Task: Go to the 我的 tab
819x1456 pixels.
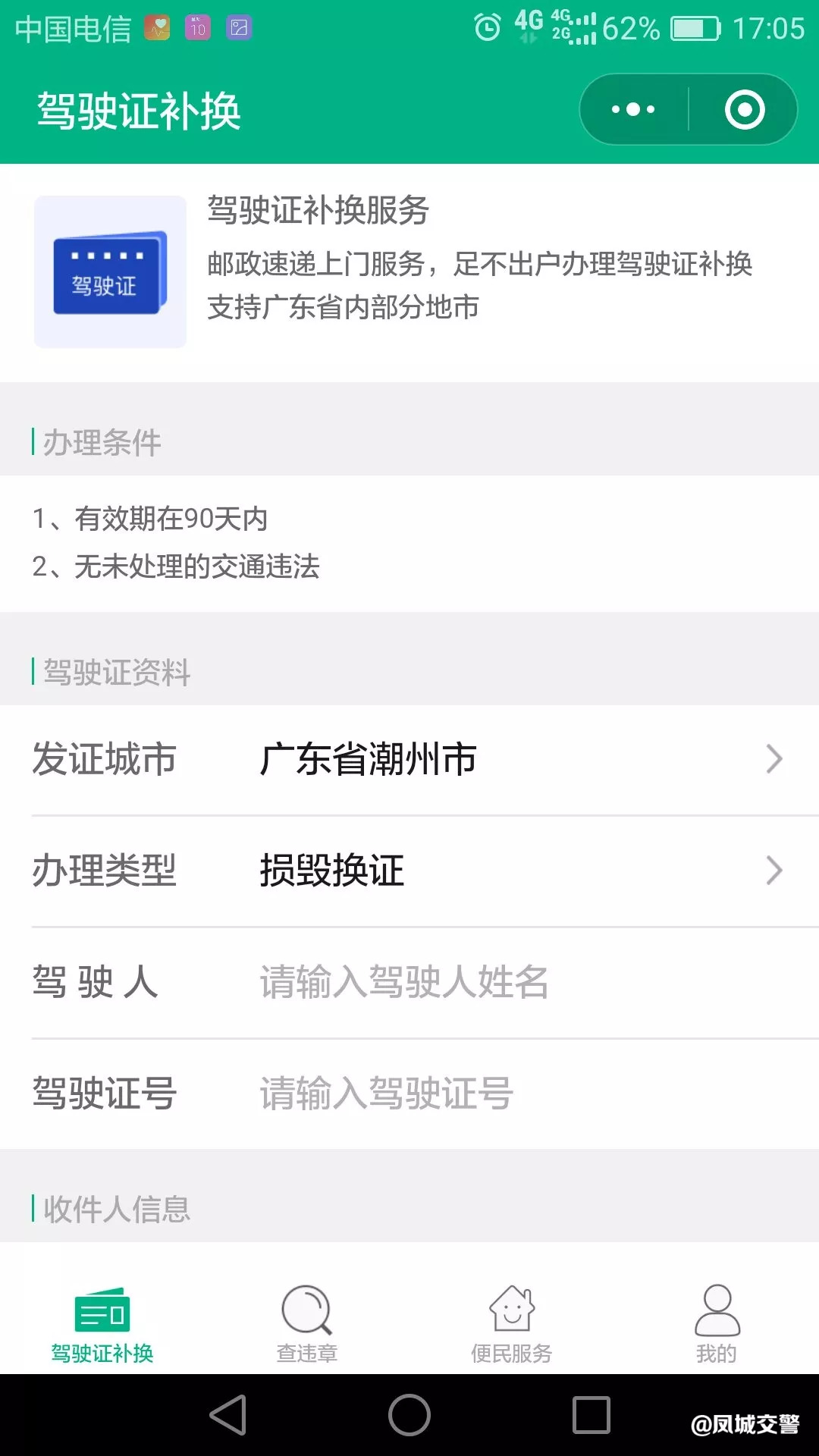Action: 717,1325
